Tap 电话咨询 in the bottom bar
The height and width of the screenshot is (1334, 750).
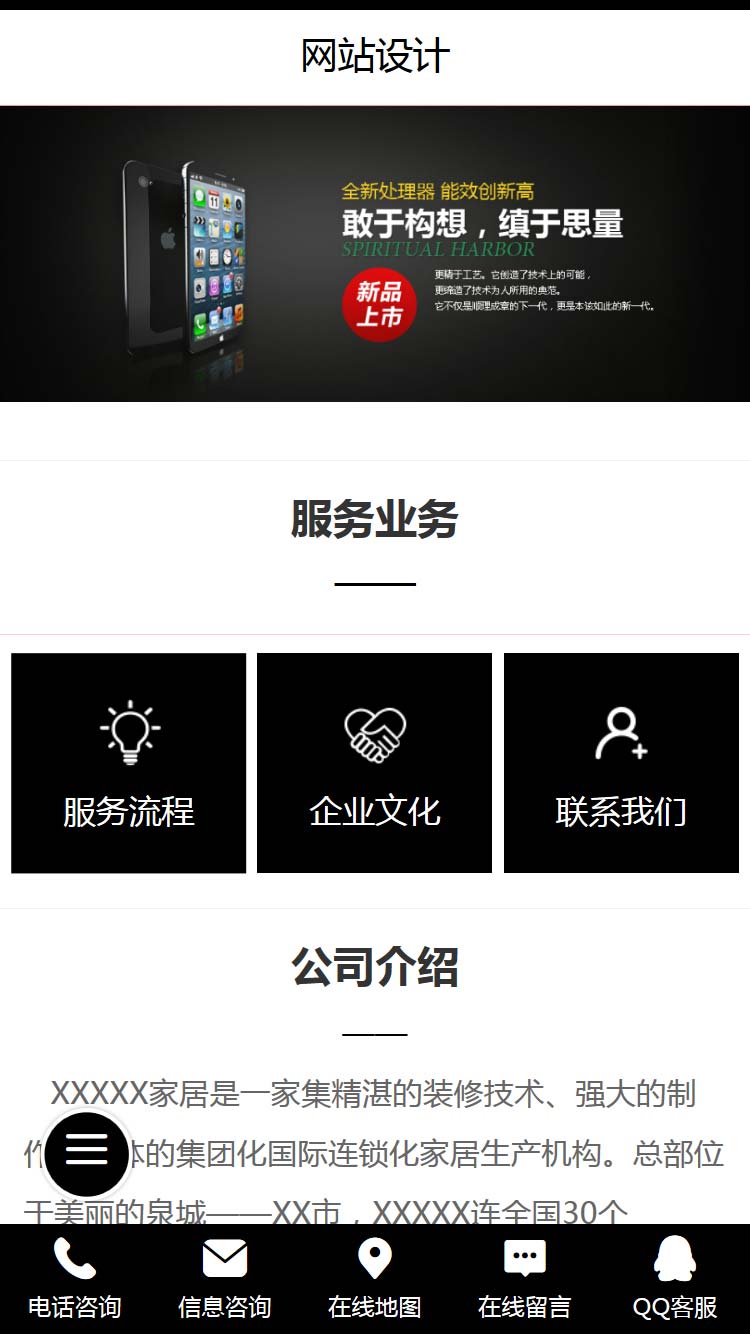click(x=75, y=1279)
